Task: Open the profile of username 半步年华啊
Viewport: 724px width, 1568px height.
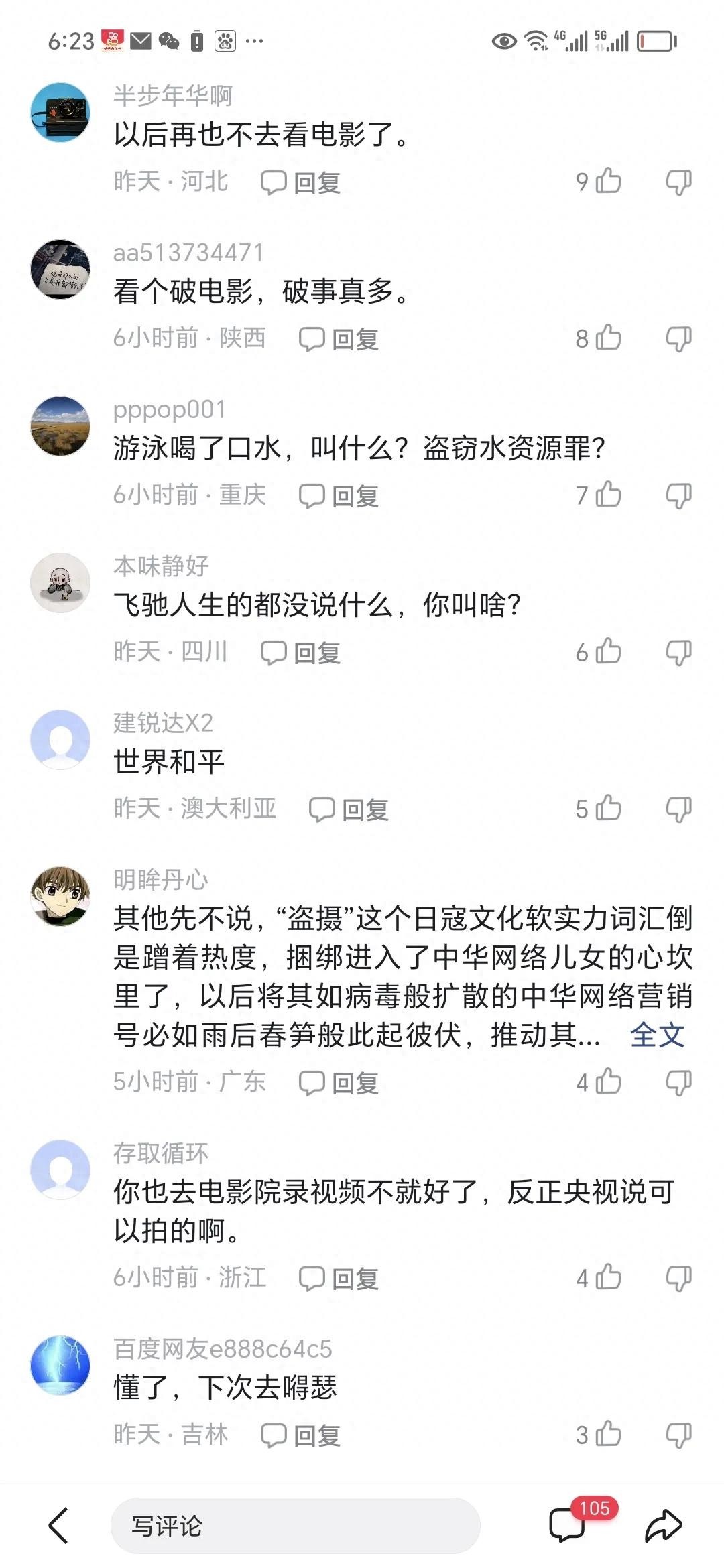Action: click(173, 96)
